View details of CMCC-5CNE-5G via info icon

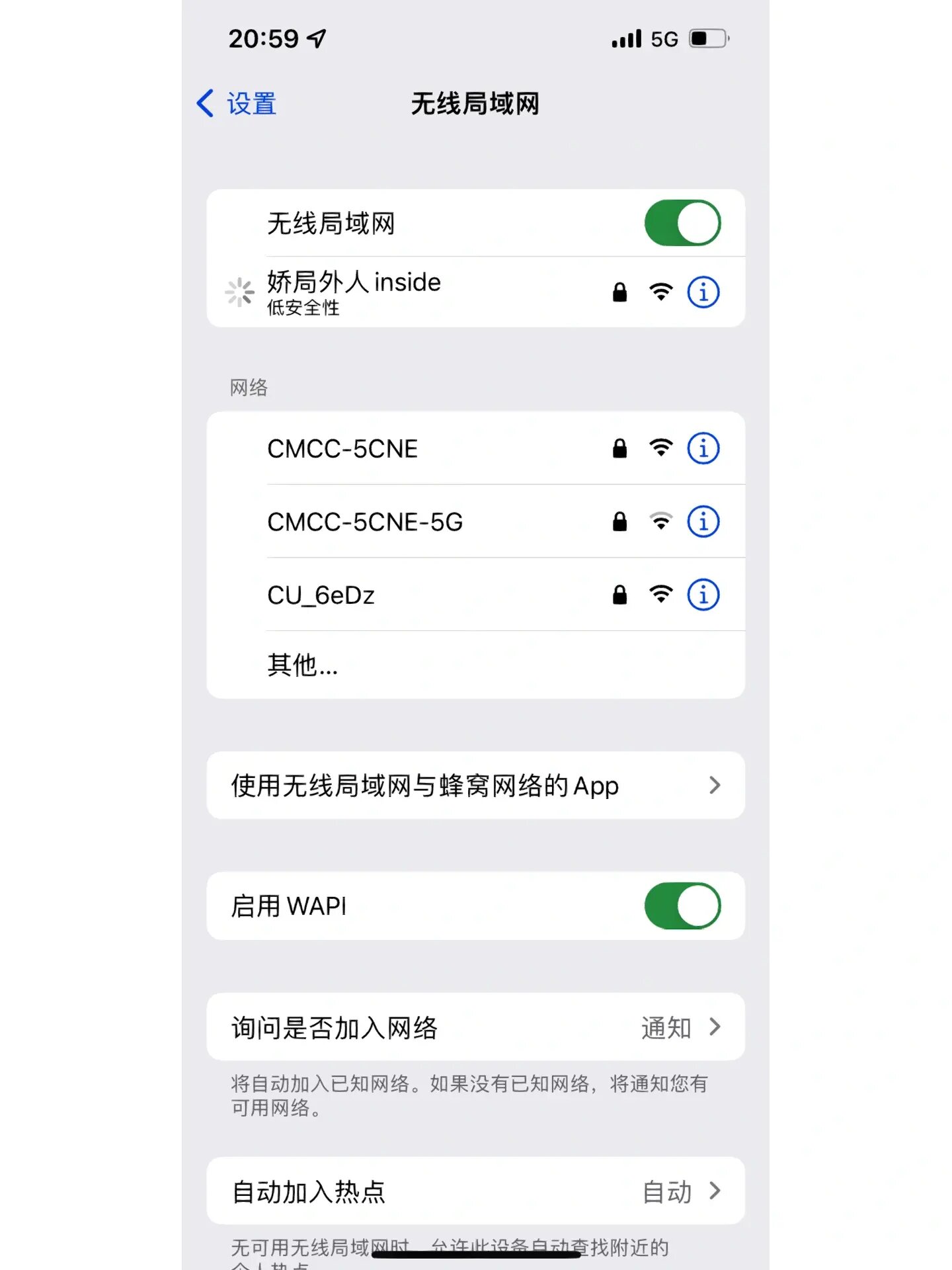703,523
